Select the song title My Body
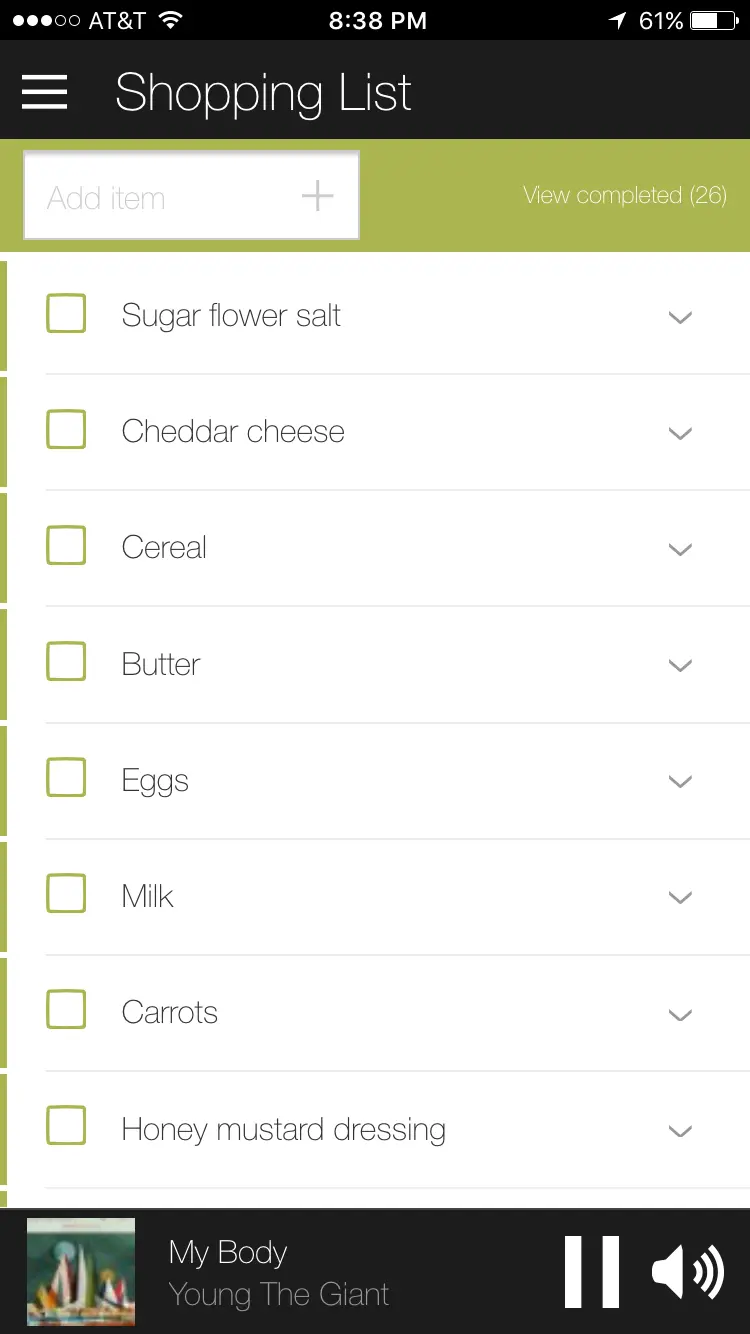 [x=228, y=1252]
